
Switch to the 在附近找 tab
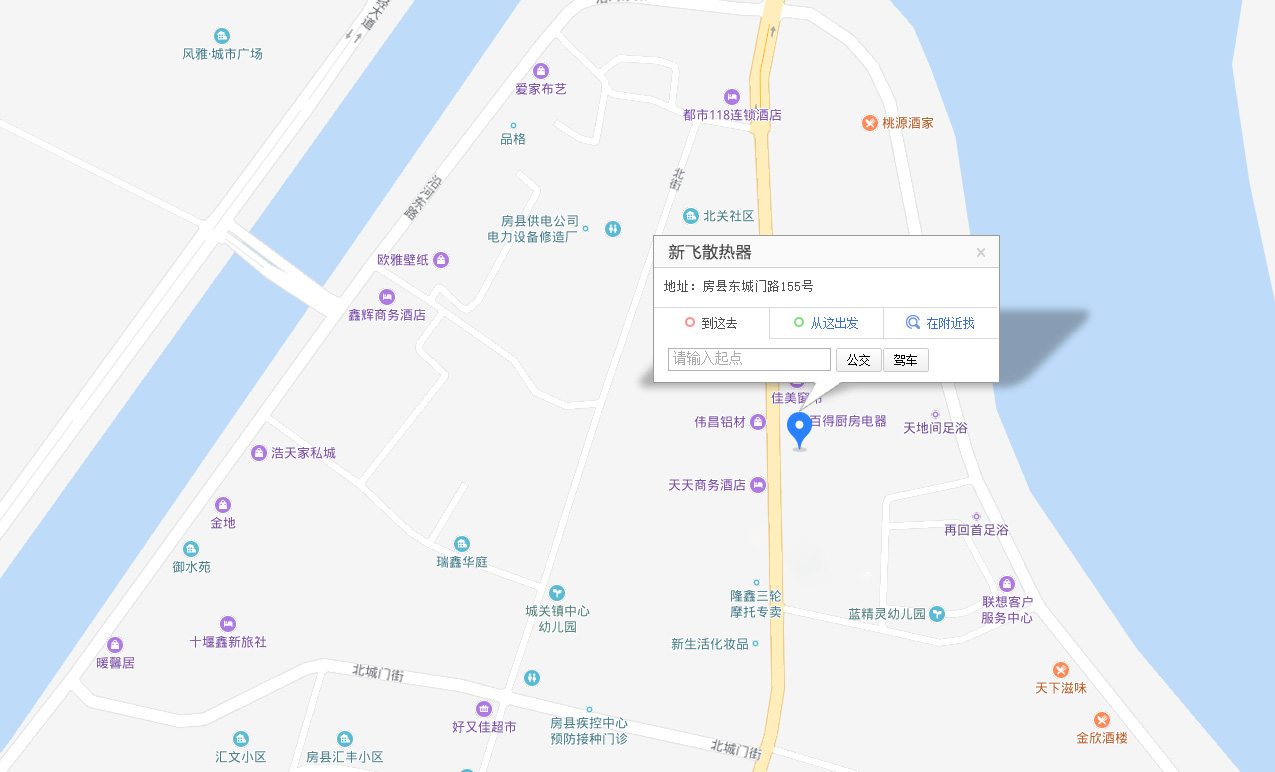tap(940, 323)
